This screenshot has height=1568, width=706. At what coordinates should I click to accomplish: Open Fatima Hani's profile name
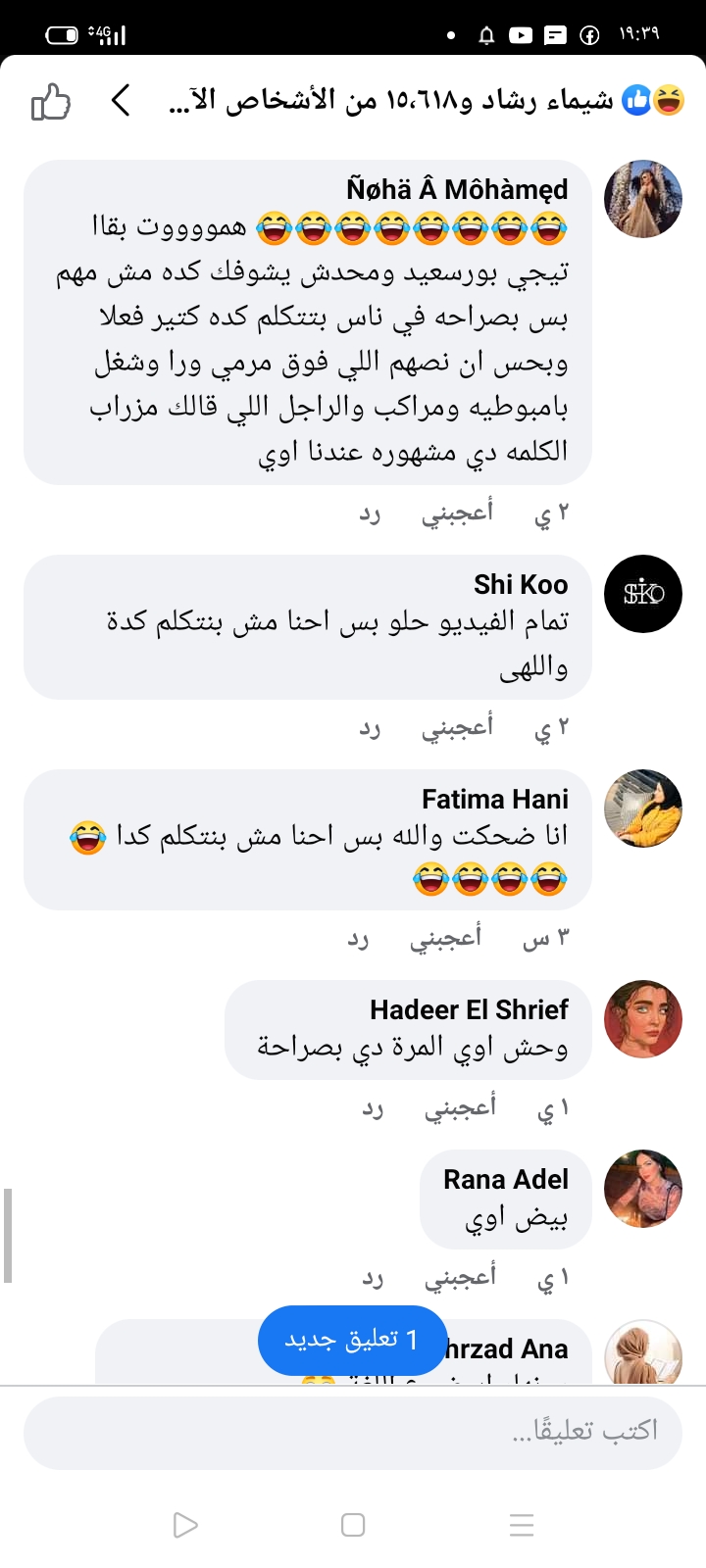[x=494, y=799]
